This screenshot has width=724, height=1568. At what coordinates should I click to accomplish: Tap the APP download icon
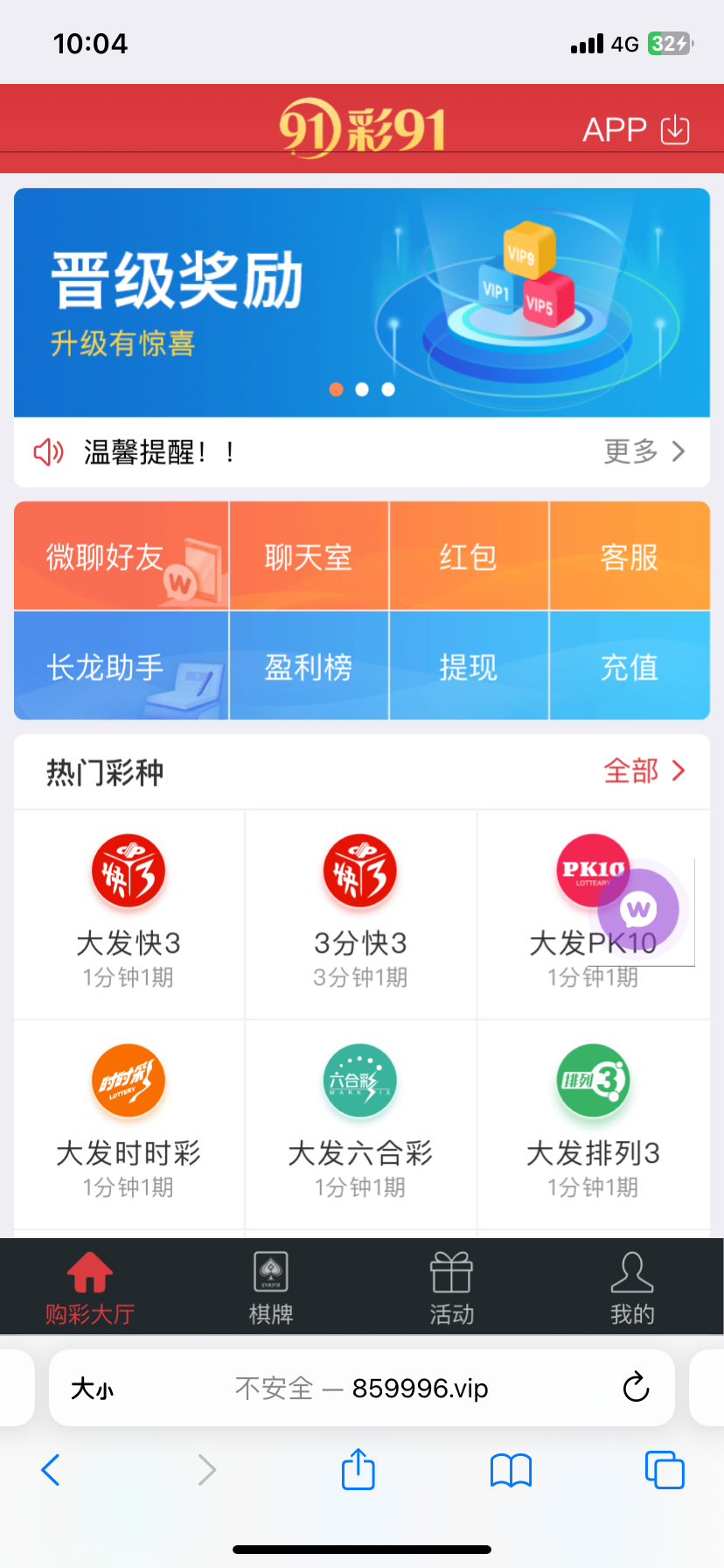673,128
